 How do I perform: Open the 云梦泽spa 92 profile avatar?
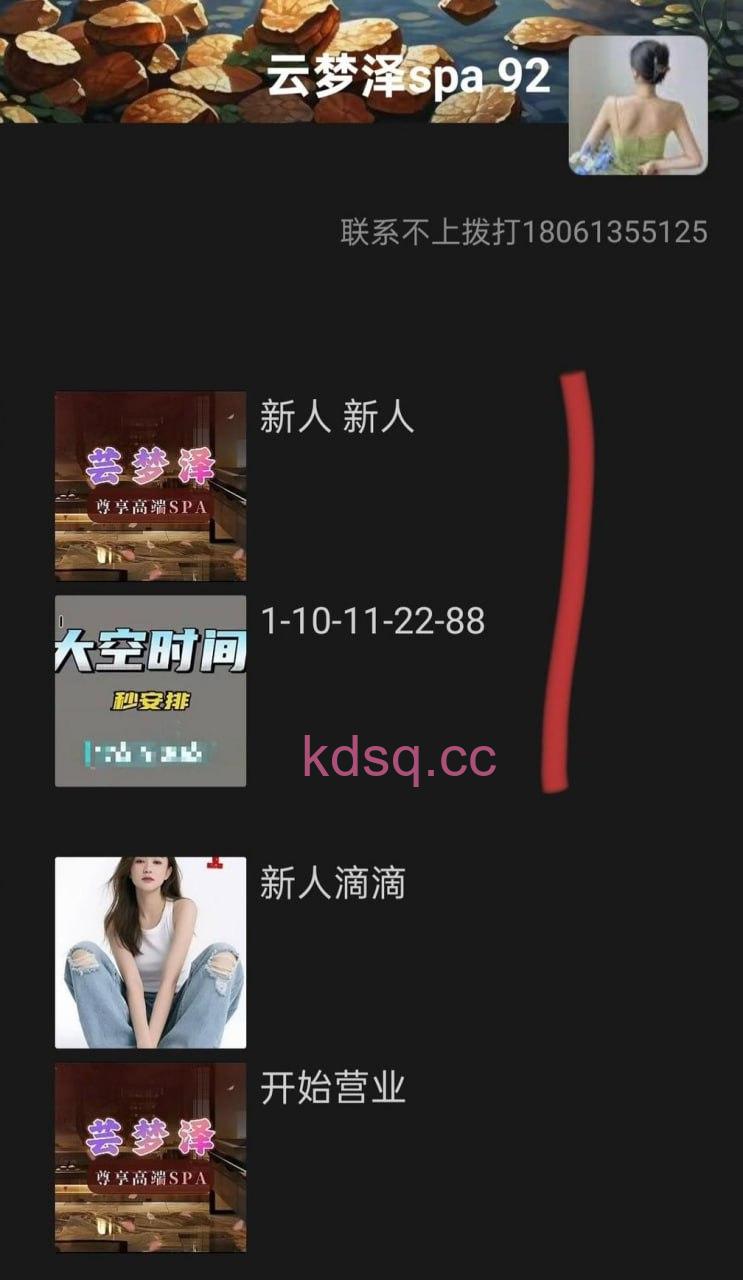tap(638, 106)
